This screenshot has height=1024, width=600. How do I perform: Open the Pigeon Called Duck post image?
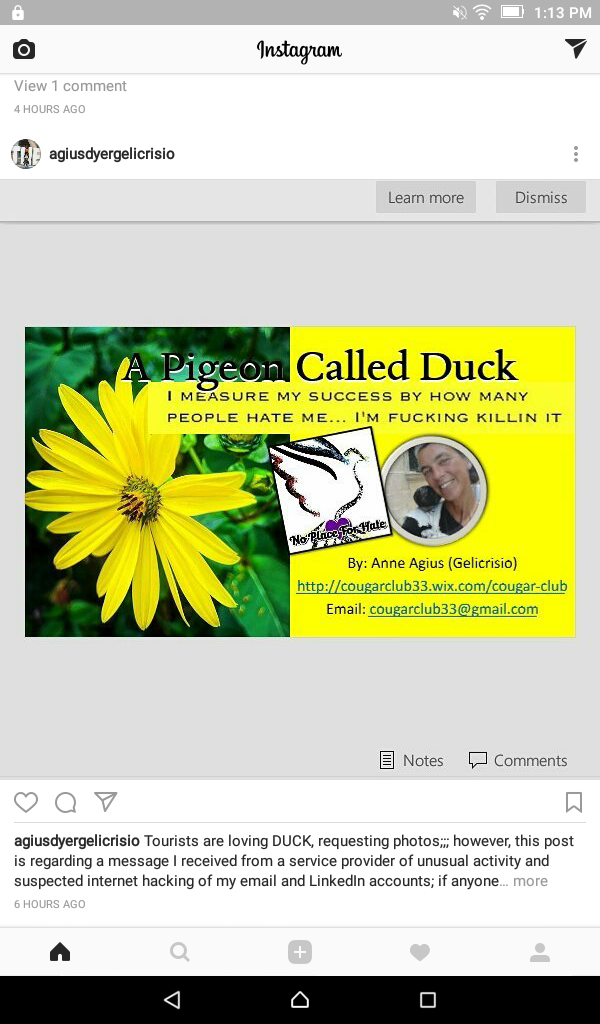click(x=300, y=482)
